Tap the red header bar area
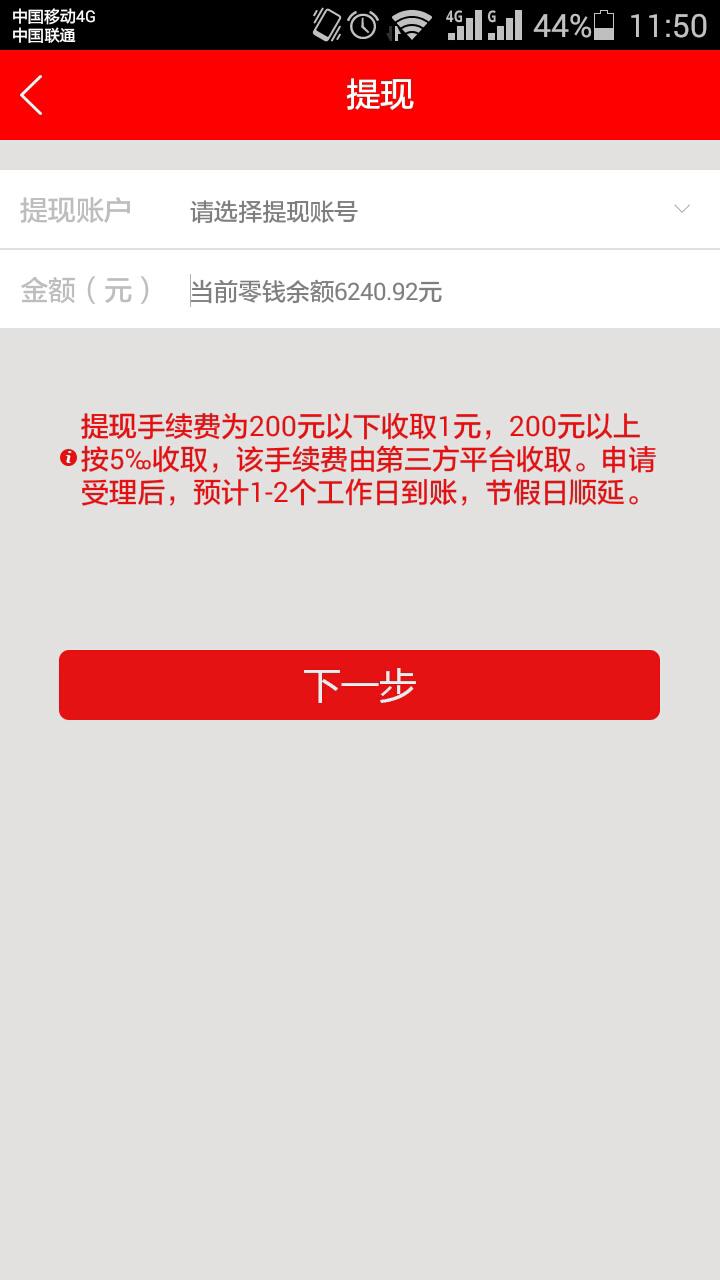Image resolution: width=720 pixels, height=1280 pixels. 550,96
